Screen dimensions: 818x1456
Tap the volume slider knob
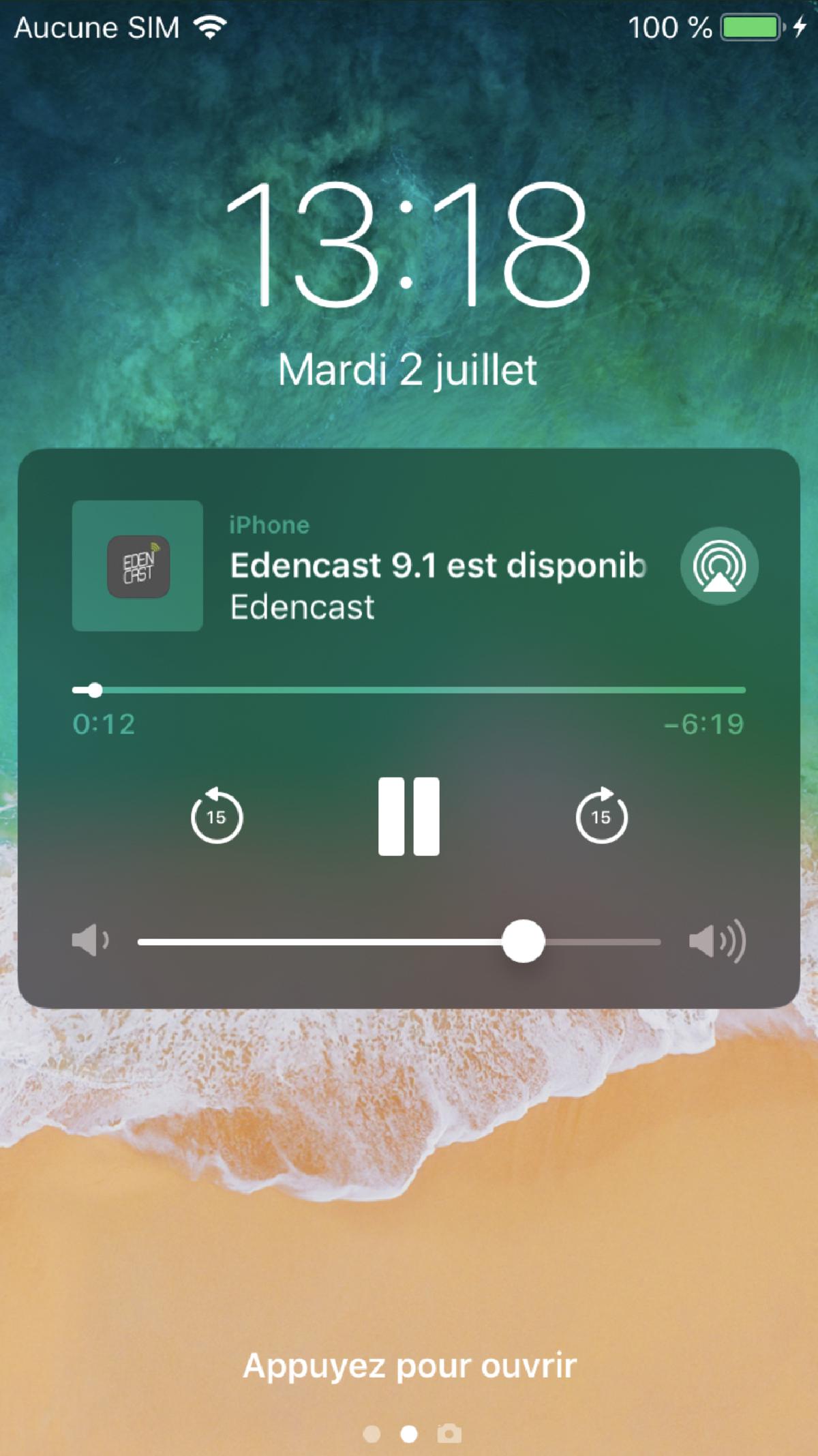point(523,941)
